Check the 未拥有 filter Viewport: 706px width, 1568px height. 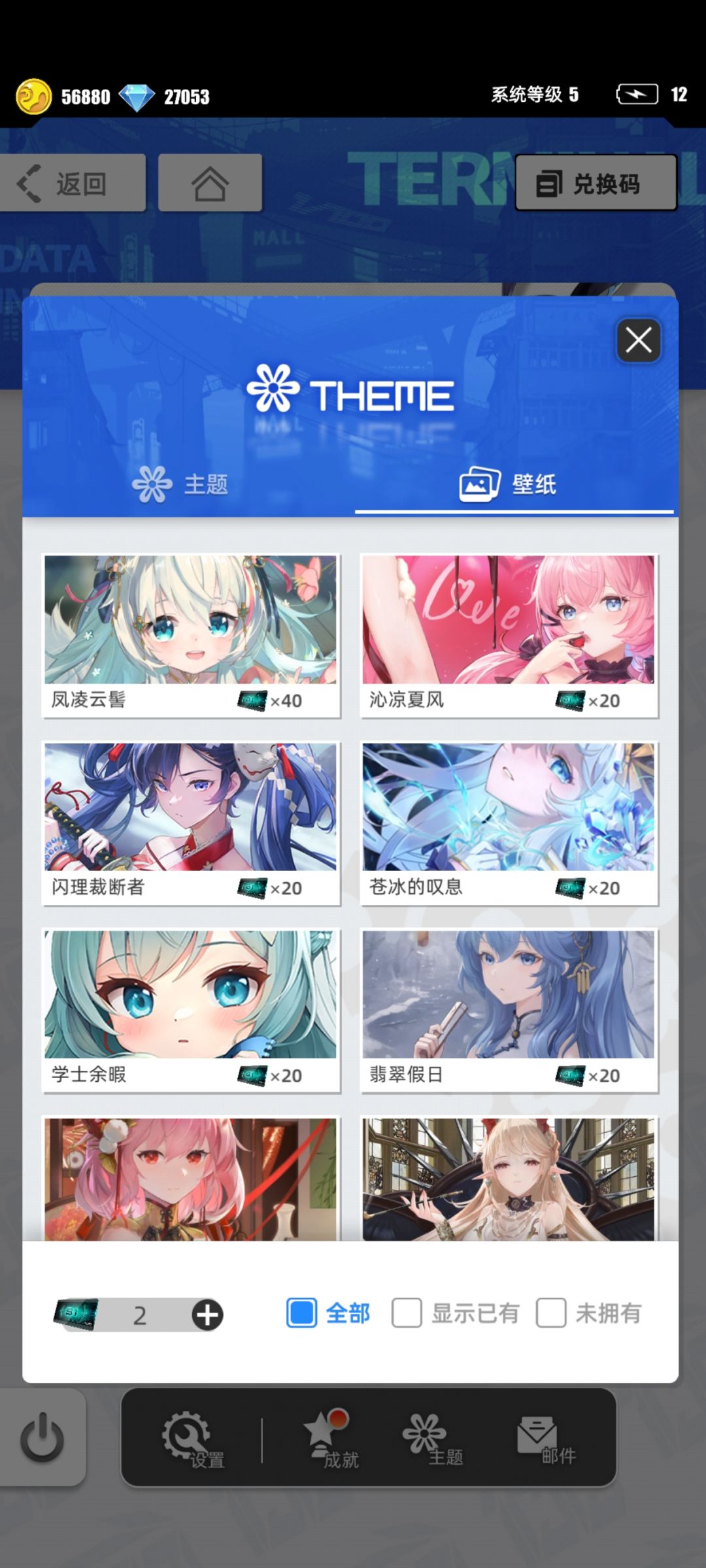click(x=589, y=1313)
